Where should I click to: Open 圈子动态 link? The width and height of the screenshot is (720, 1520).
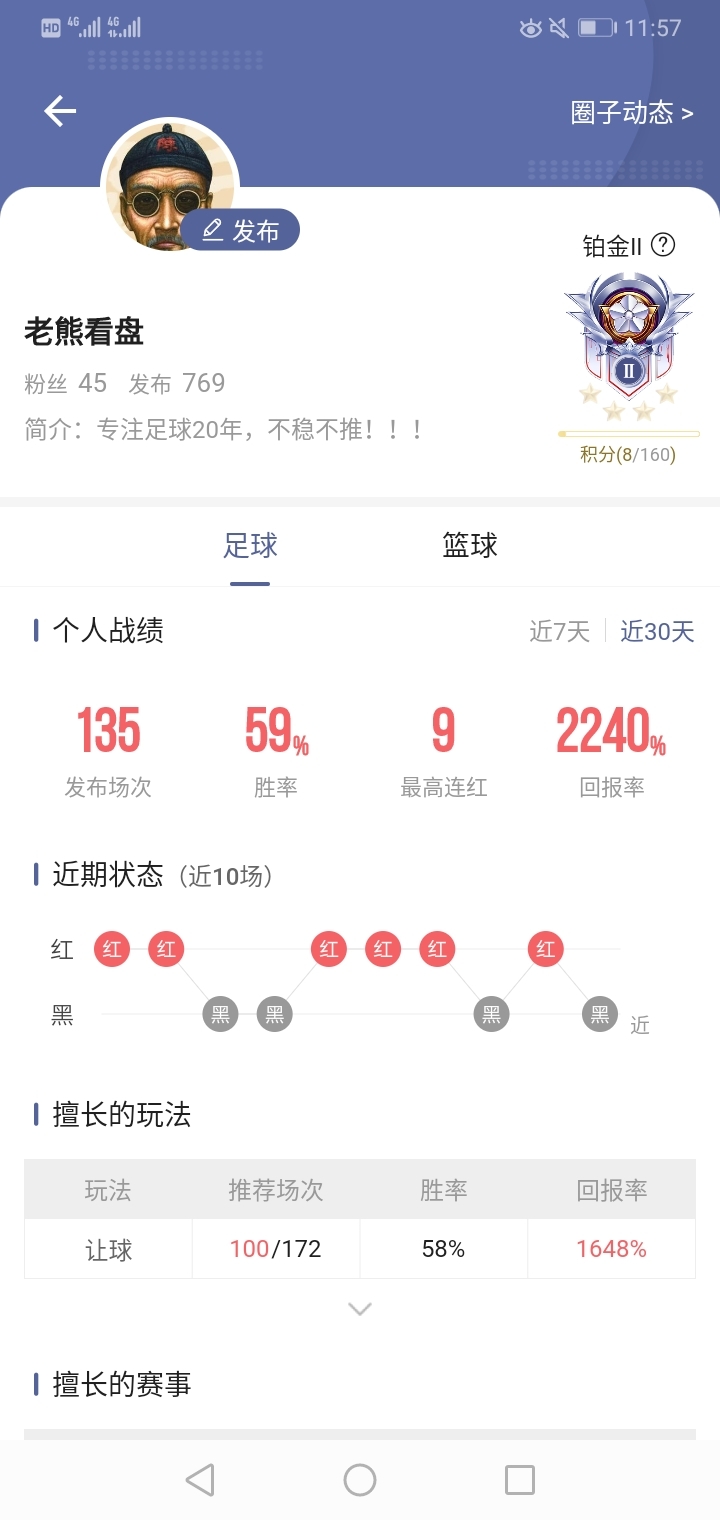click(632, 113)
